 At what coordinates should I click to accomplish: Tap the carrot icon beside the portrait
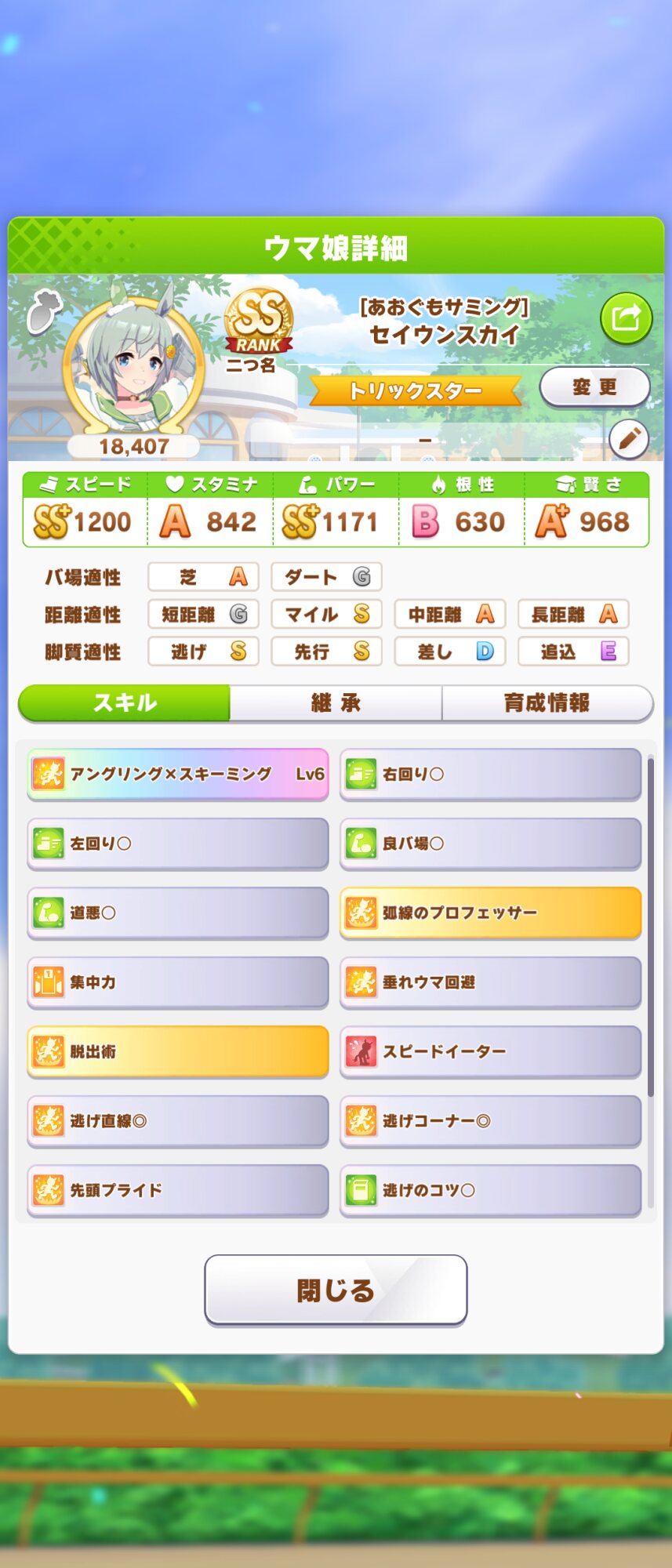pyautogui.click(x=43, y=313)
